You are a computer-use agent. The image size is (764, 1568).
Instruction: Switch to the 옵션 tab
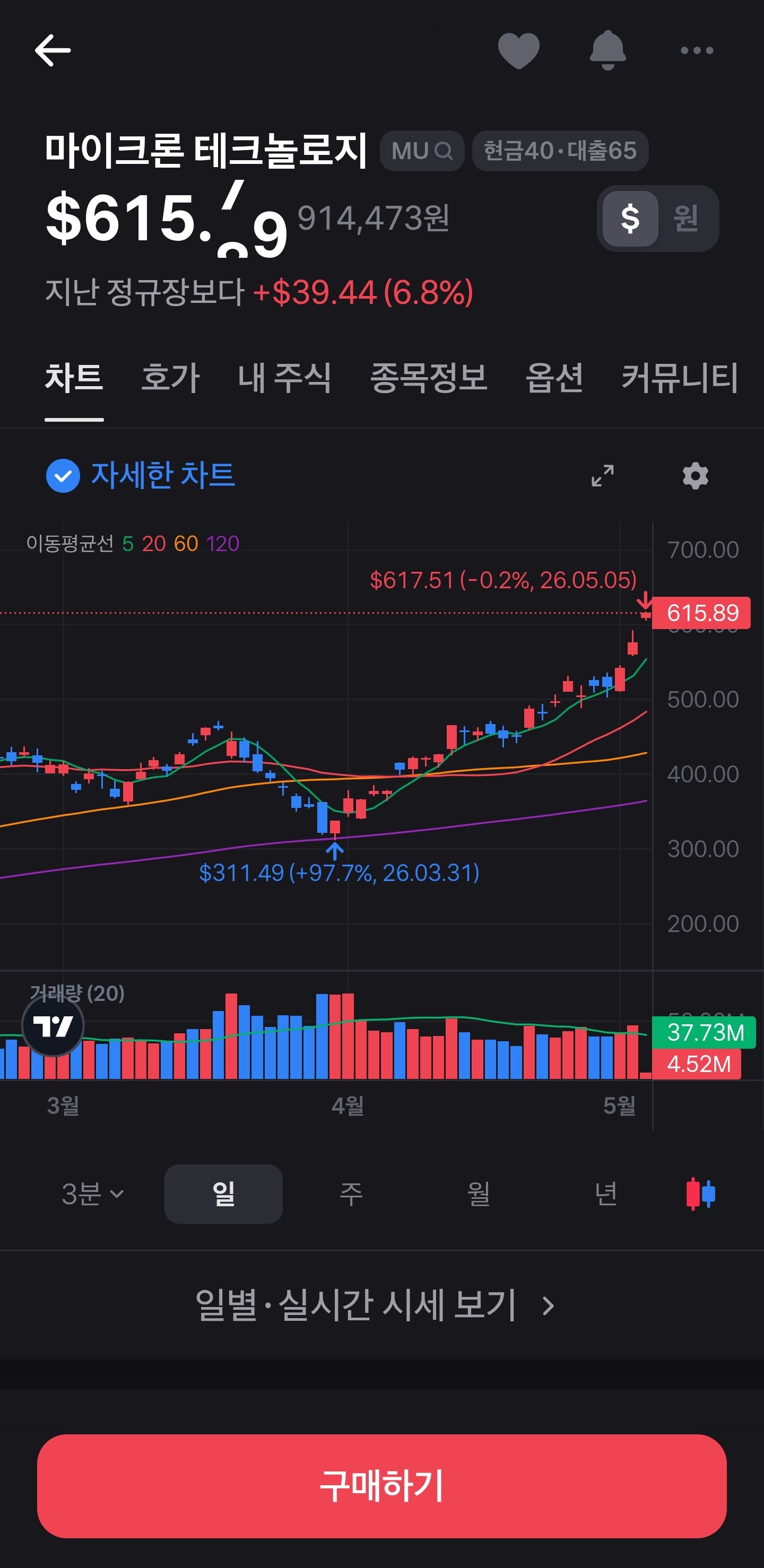[x=554, y=377]
